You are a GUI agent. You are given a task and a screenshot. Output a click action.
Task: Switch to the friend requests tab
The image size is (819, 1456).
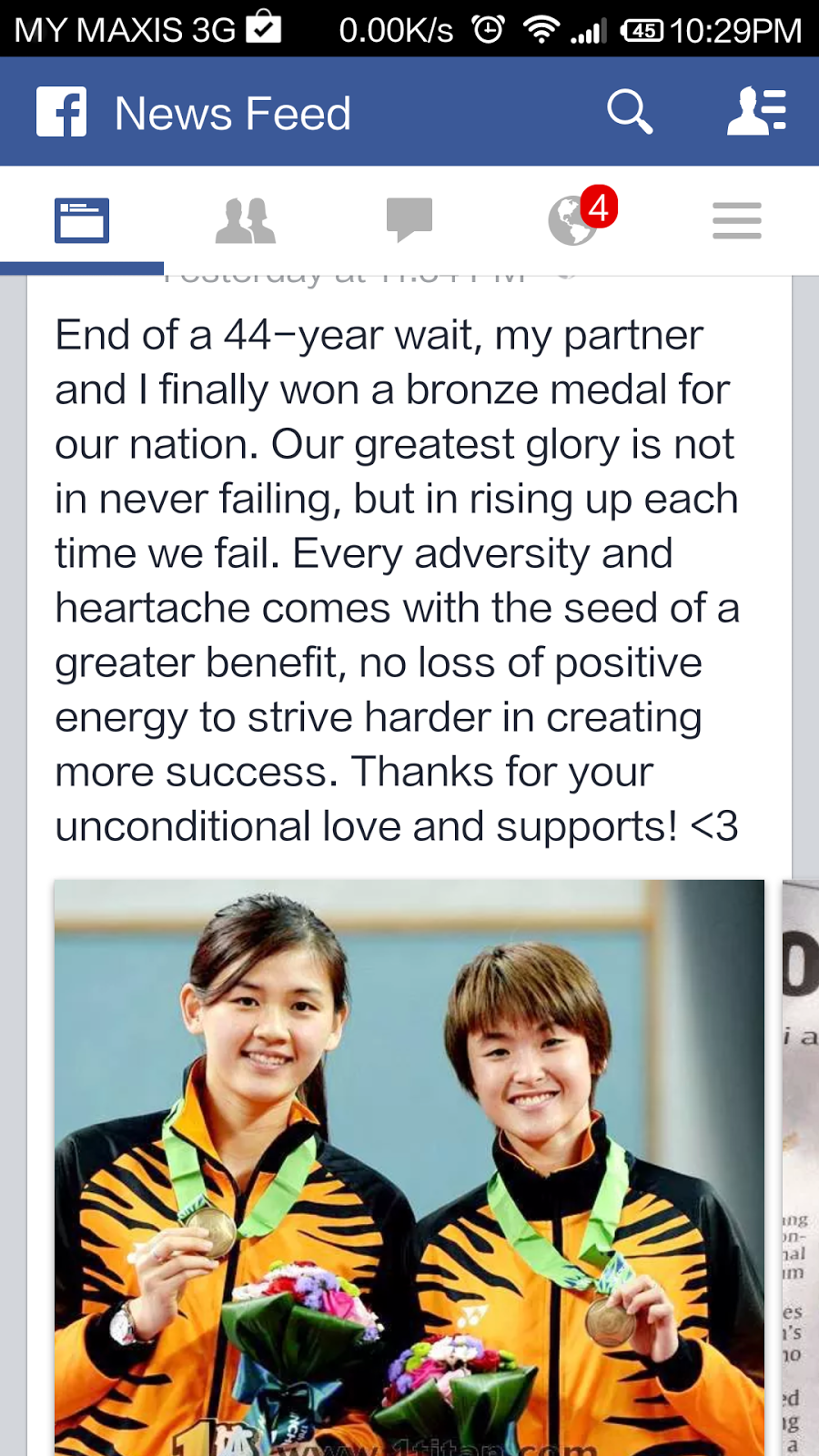[x=246, y=220]
